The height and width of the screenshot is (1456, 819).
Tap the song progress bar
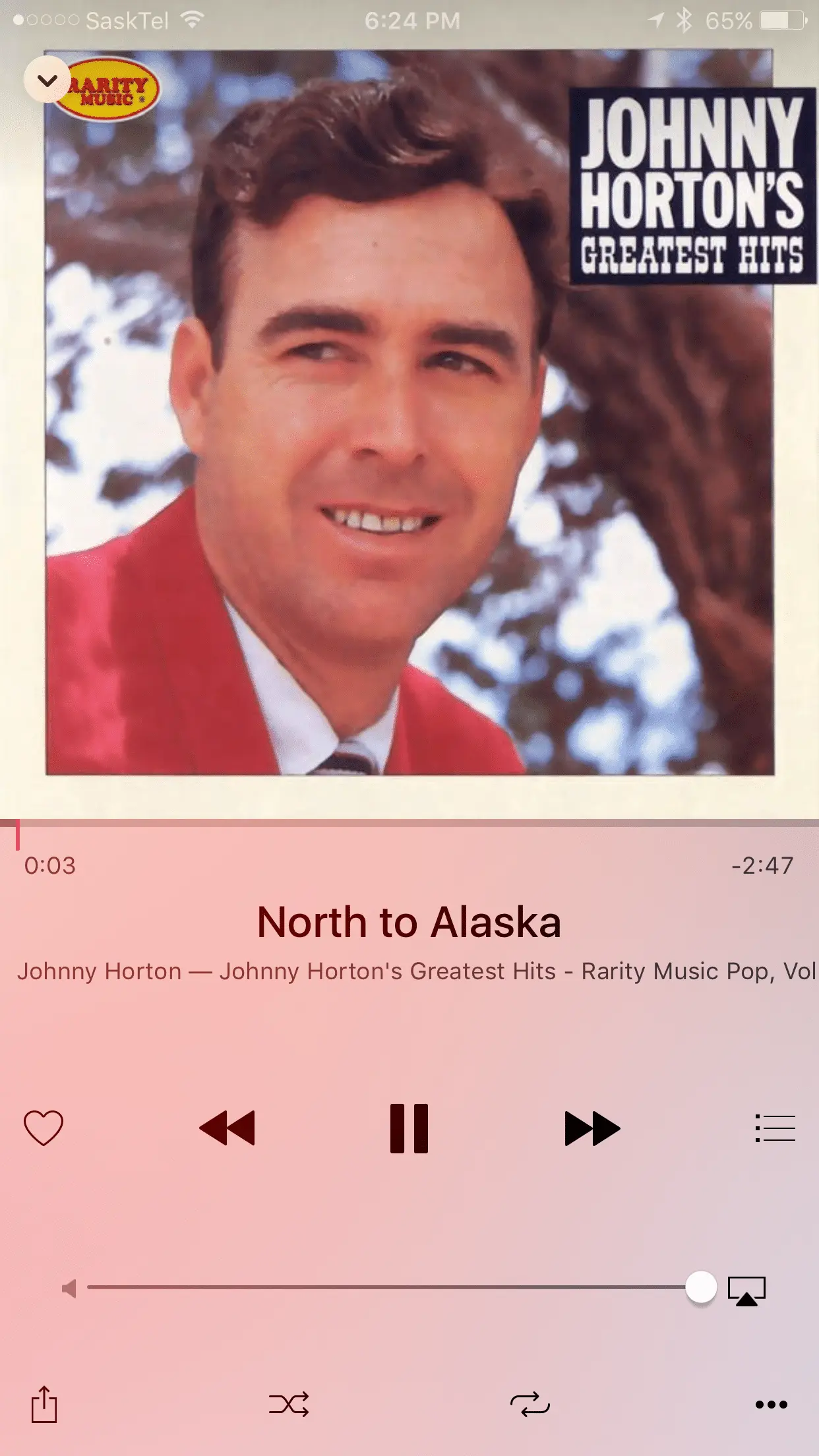point(409,824)
